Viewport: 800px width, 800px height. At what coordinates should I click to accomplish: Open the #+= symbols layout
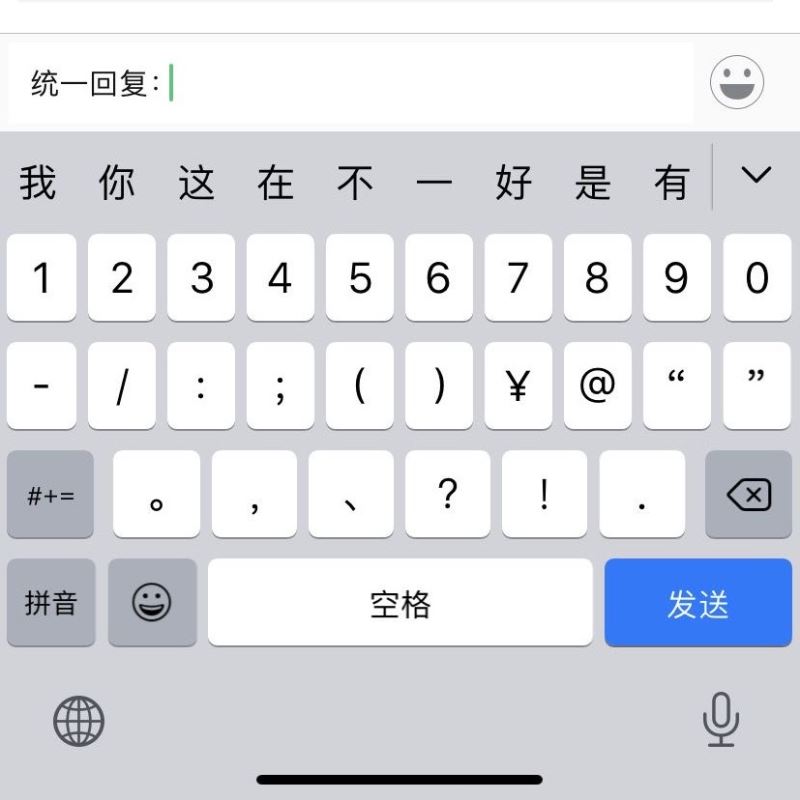(51, 494)
